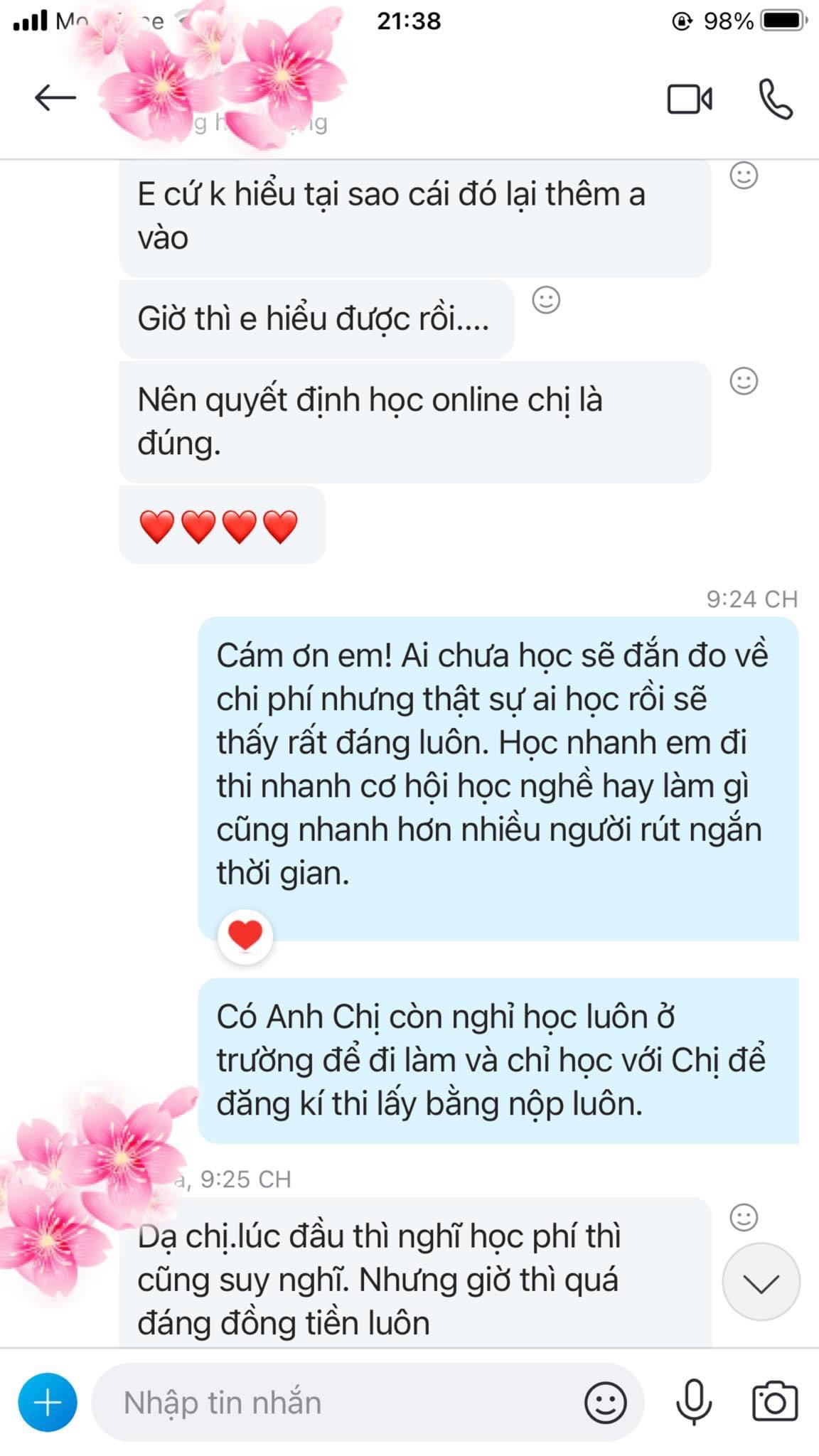Jump to the latest messages
Viewport: 819px width, 1456px height.
click(x=760, y=1282)
